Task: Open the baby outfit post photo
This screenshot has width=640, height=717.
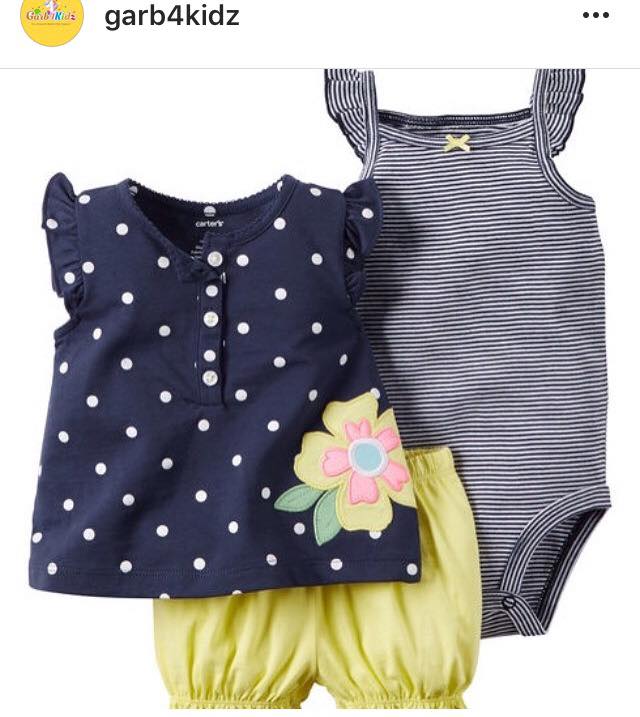Action: point(320,392)
